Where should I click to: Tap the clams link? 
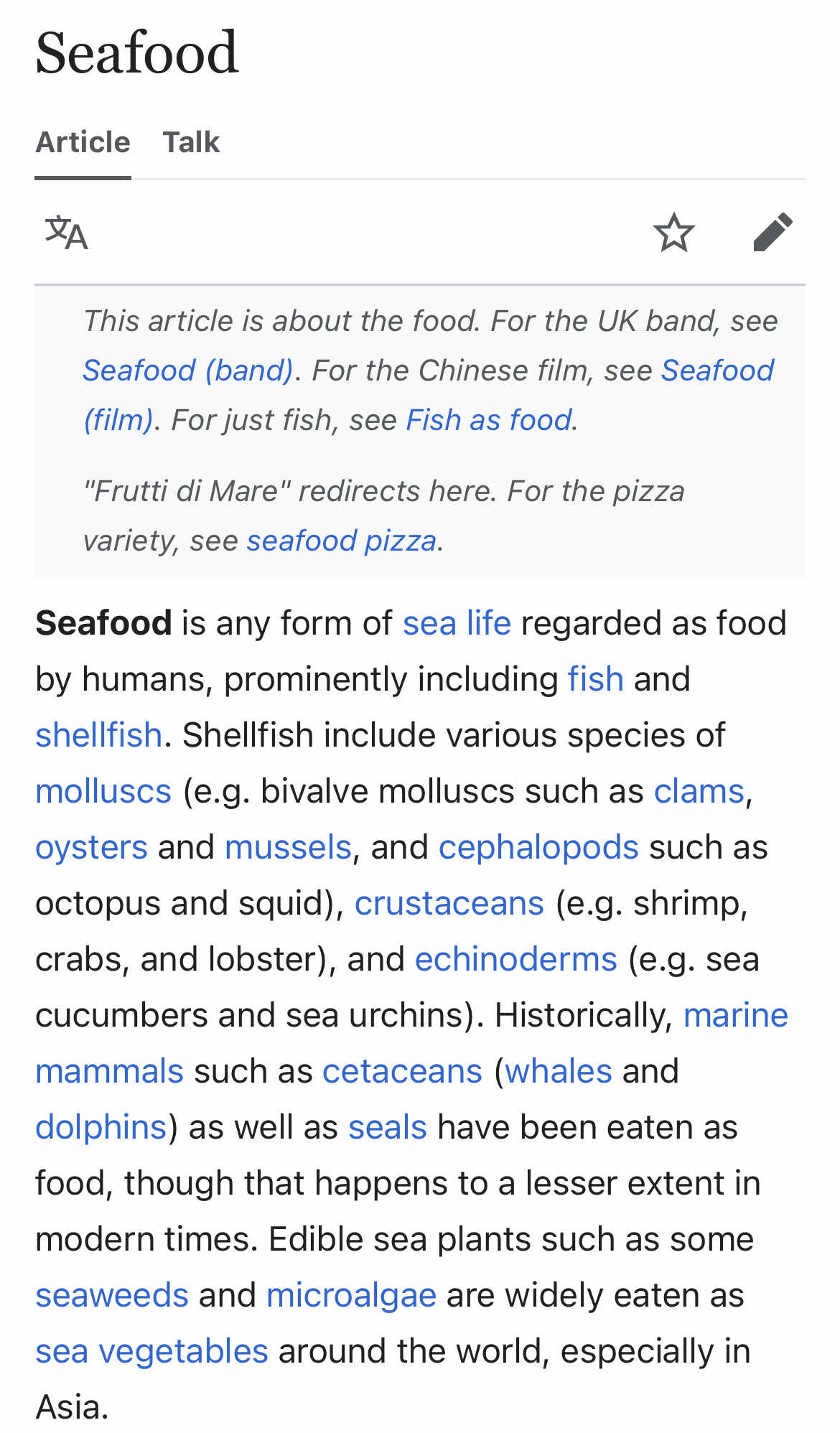coord(699,791)
